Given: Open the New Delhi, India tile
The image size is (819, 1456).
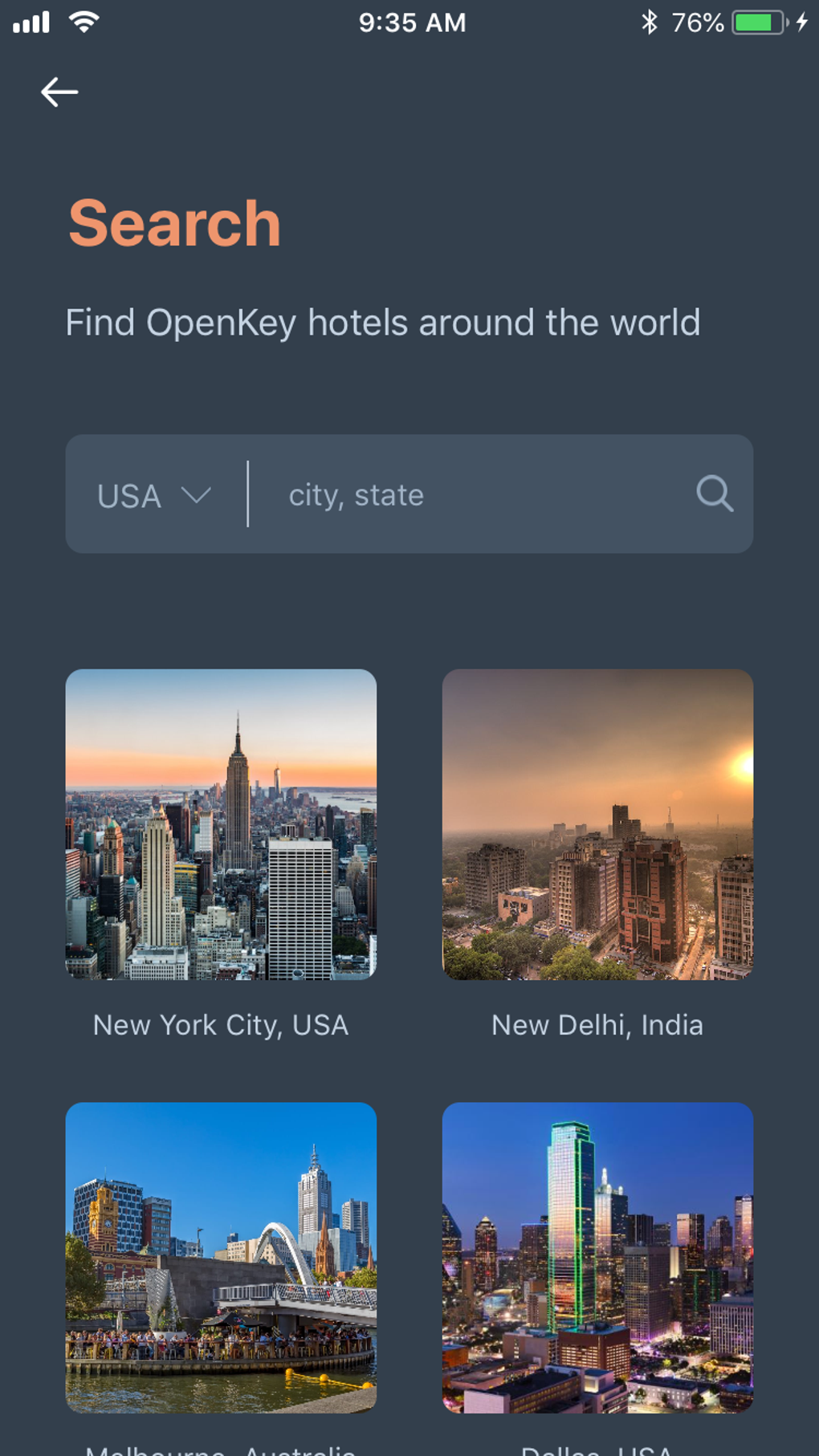Looking at the screenshot, I should (597, 824).
